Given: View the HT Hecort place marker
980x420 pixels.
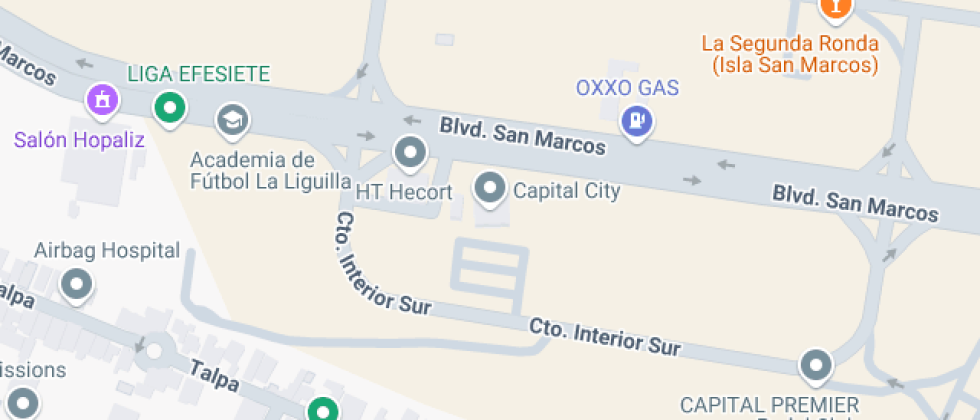Looking at the screenshot, I should point(409,154).
